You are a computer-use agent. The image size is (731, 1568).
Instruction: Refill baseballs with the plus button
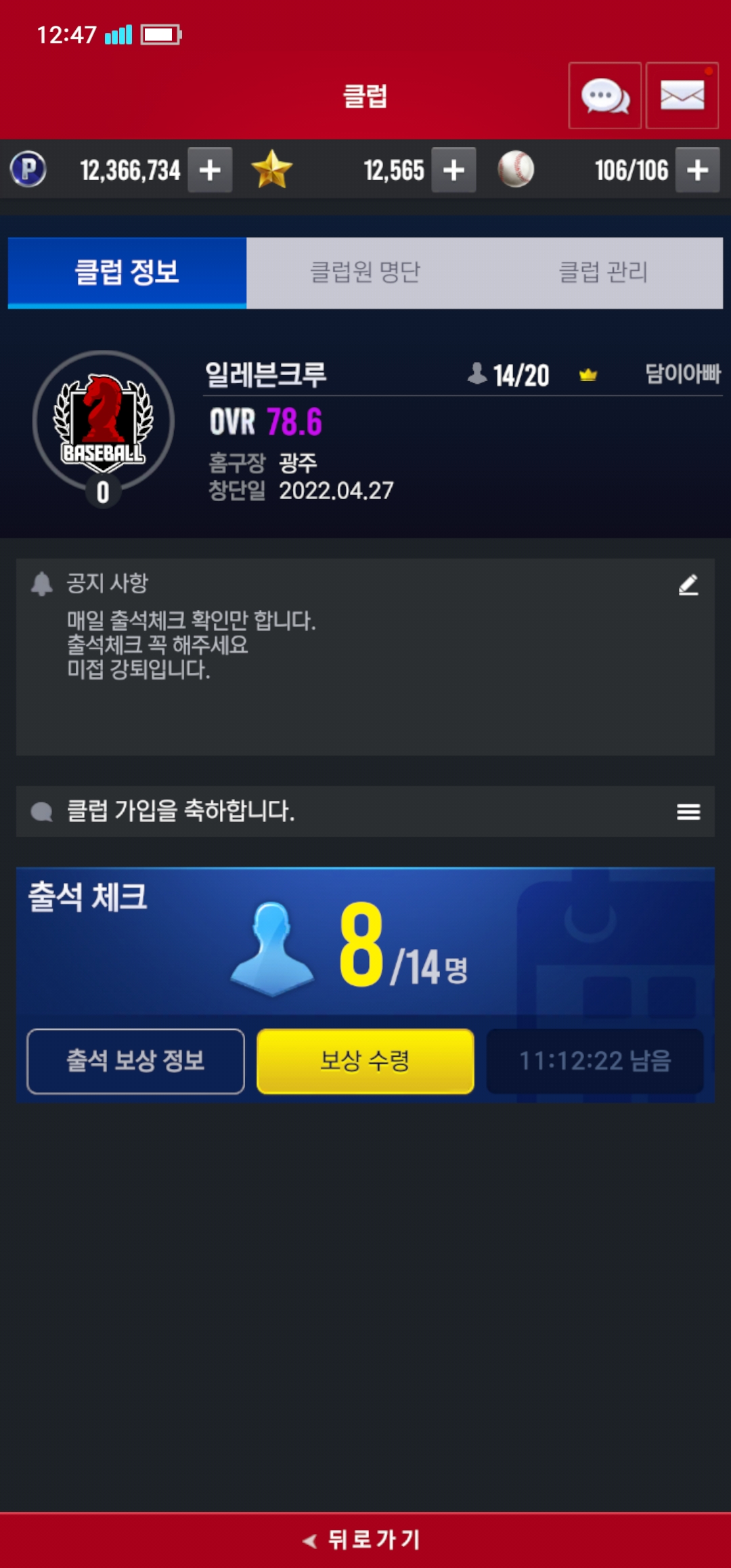[x=697, y=170]
